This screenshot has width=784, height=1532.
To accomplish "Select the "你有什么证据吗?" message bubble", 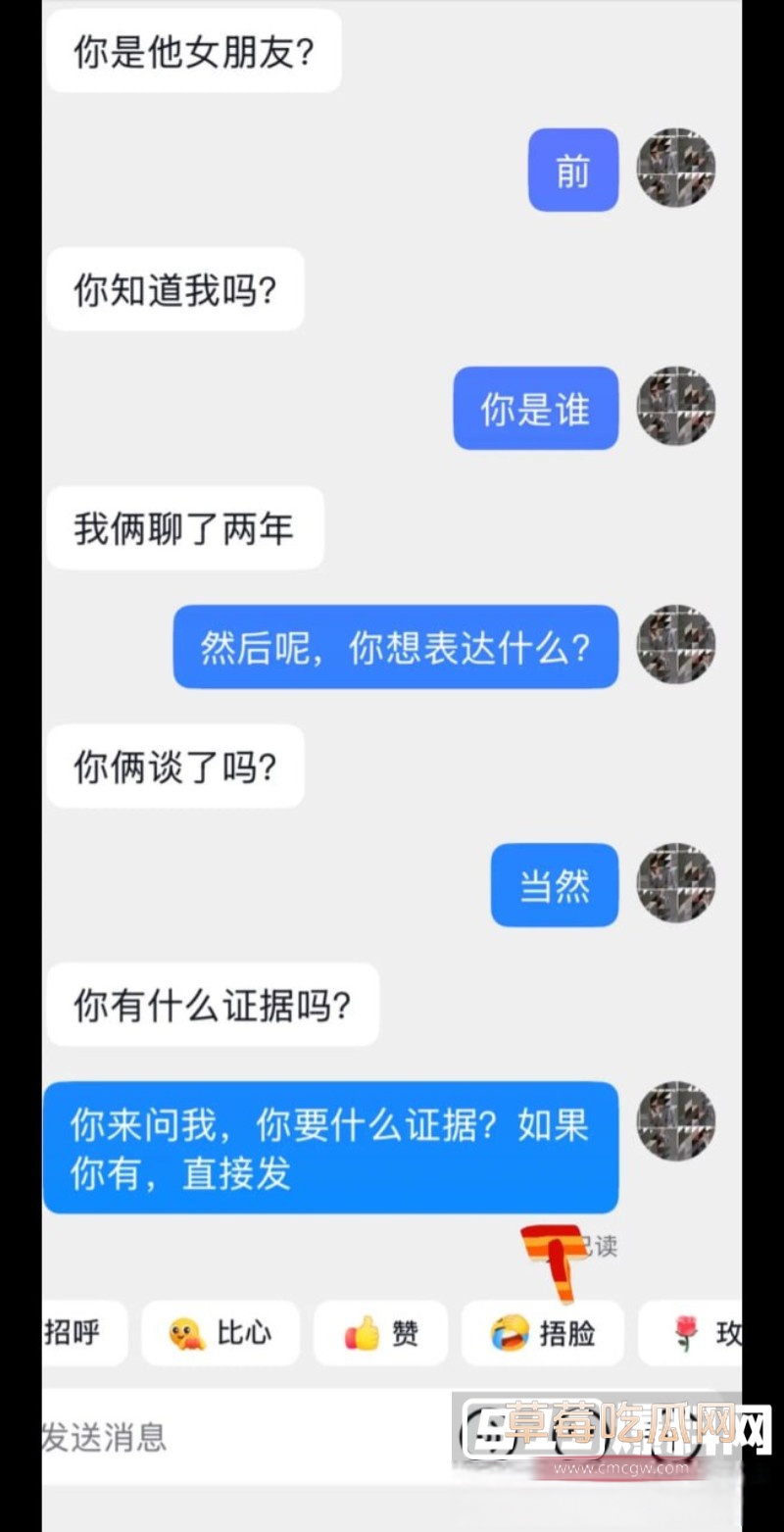I will pos(212,1005).
